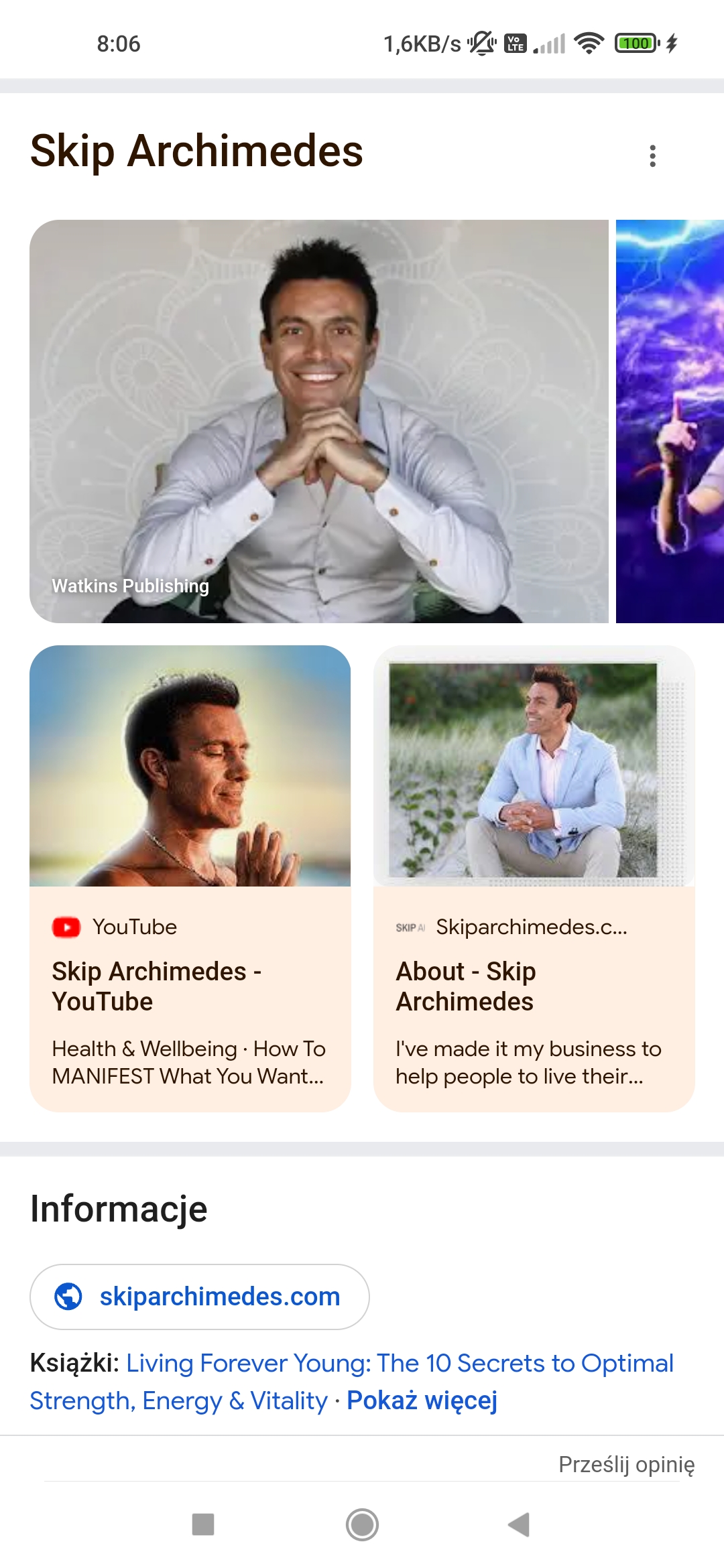Go to the home screen
Viewport: 724px width, 1568px height.
click(362, 1524)
